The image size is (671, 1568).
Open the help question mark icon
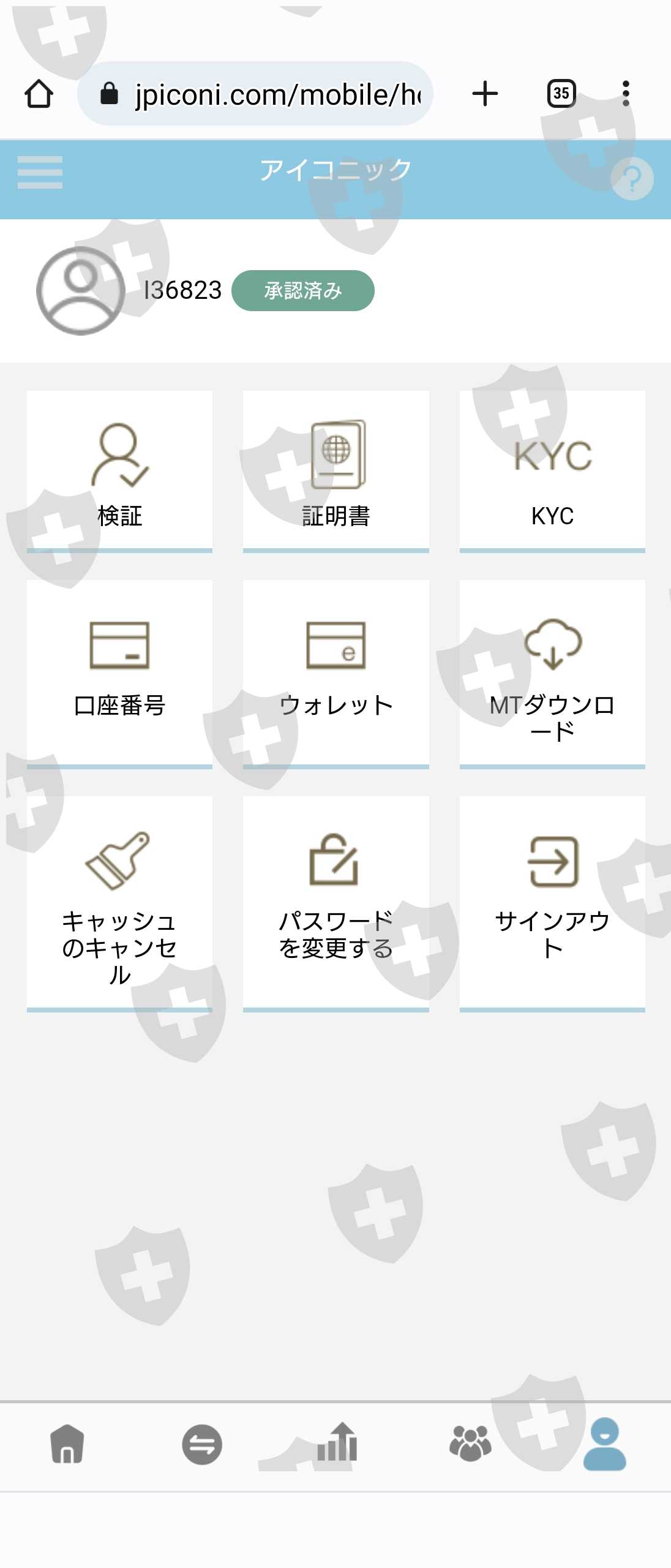[x=632, y=179]
